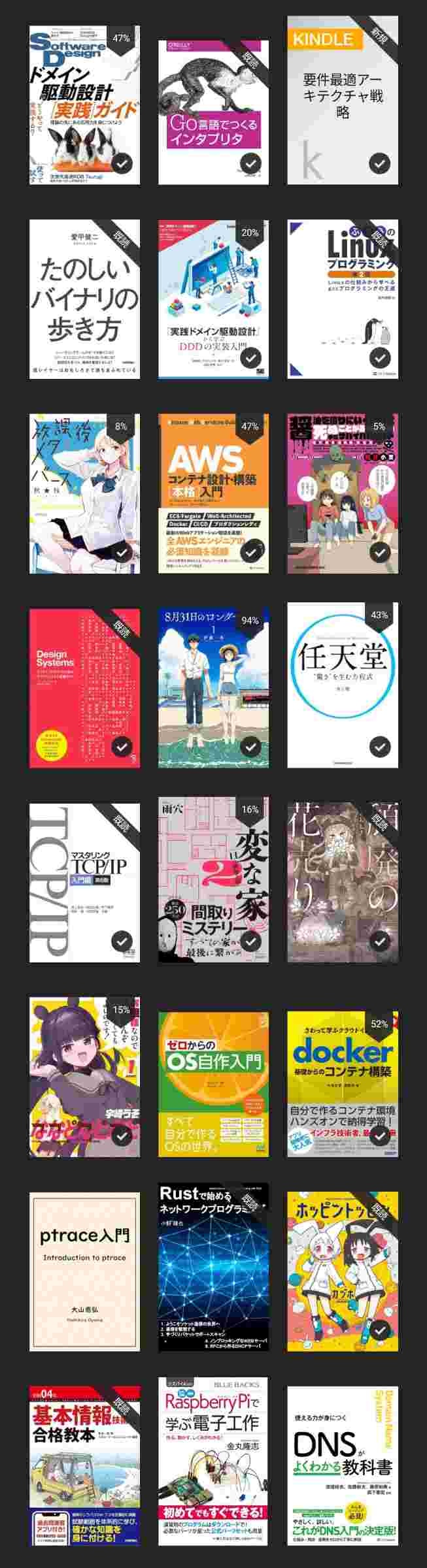Open the Kindle book 要件最適アーキテクチャ戦略
The height and width of the screenshot is (1568, 427).
click(342, 100)
